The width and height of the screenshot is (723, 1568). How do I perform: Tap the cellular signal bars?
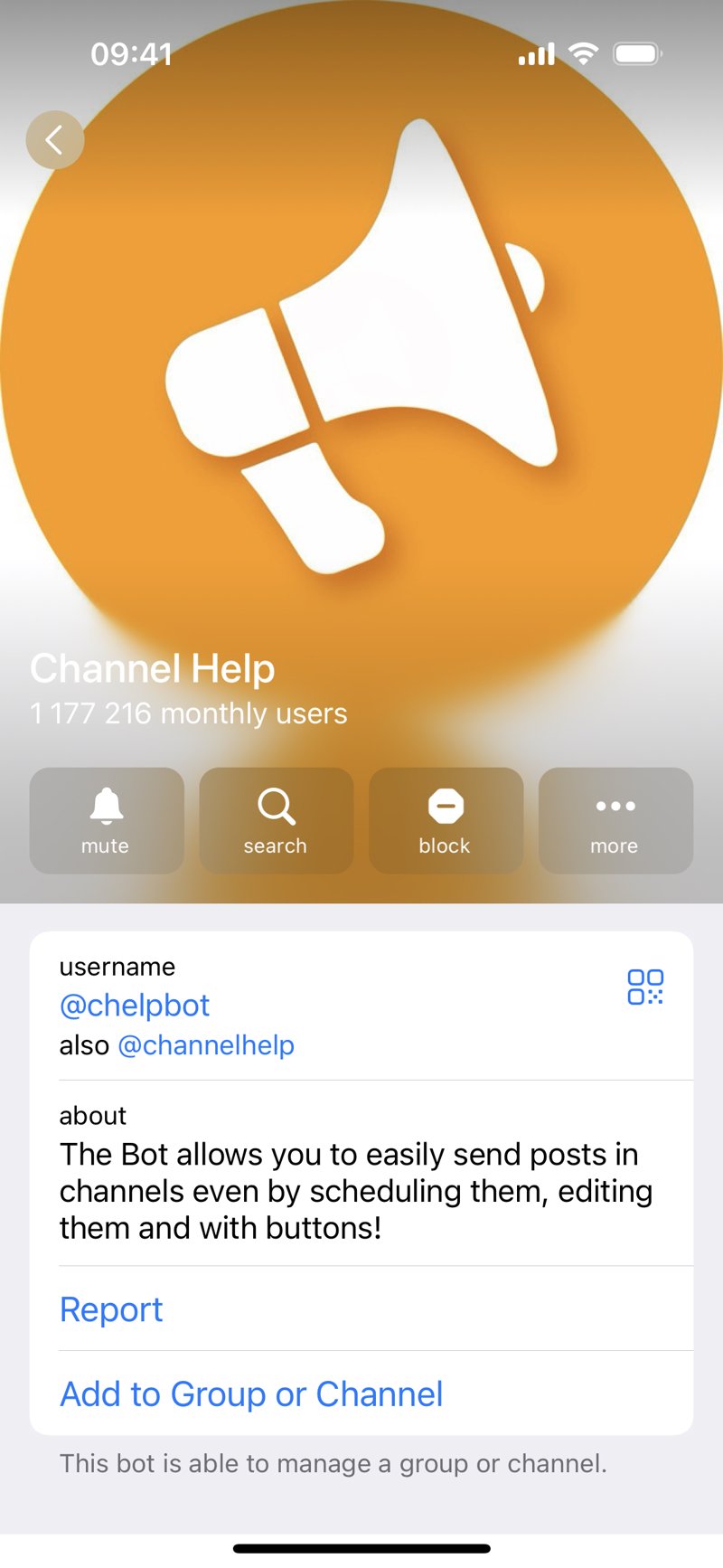tap(535, 53)
